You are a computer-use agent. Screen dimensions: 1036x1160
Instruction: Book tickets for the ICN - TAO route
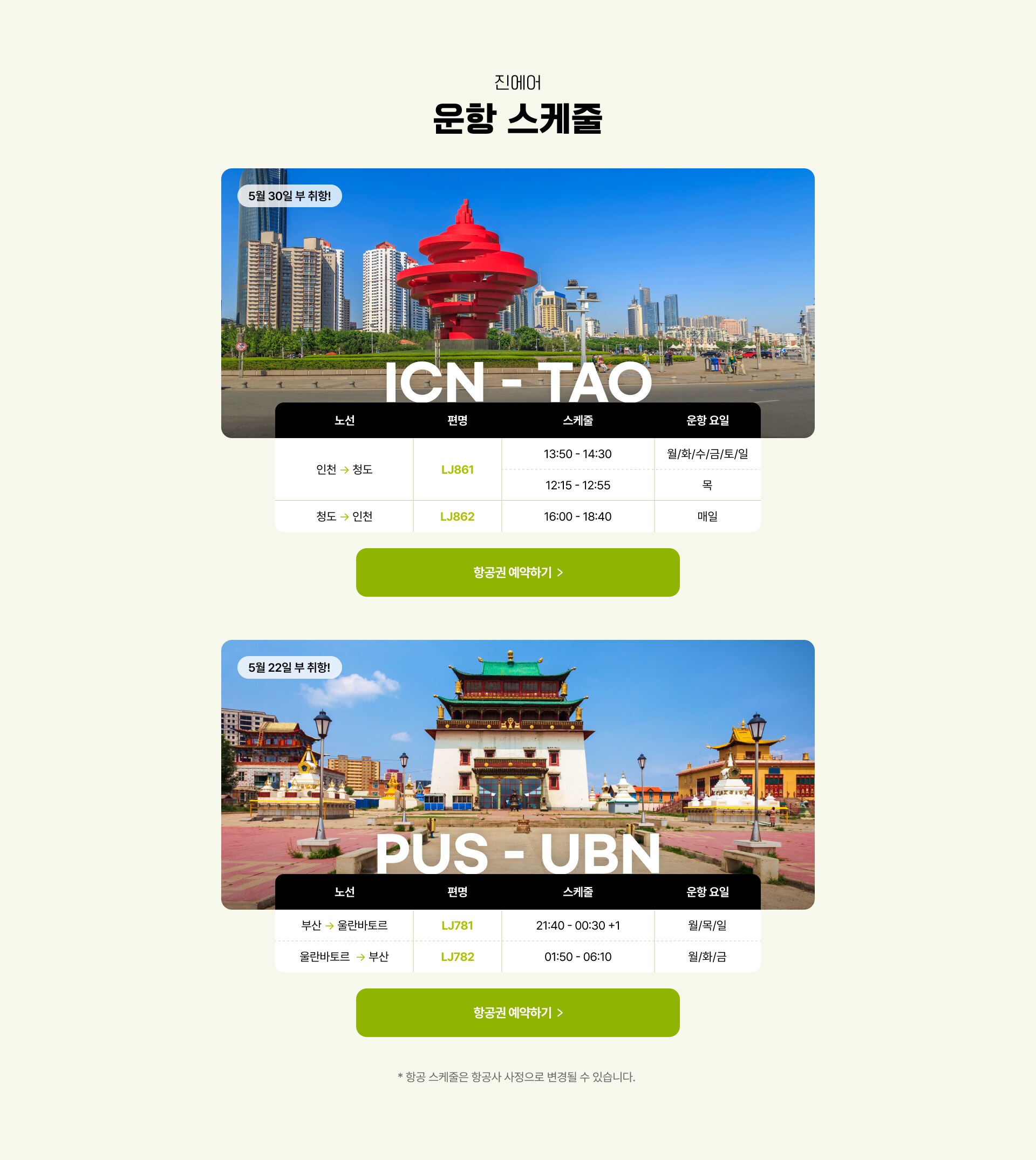click(x=517, y=572)
